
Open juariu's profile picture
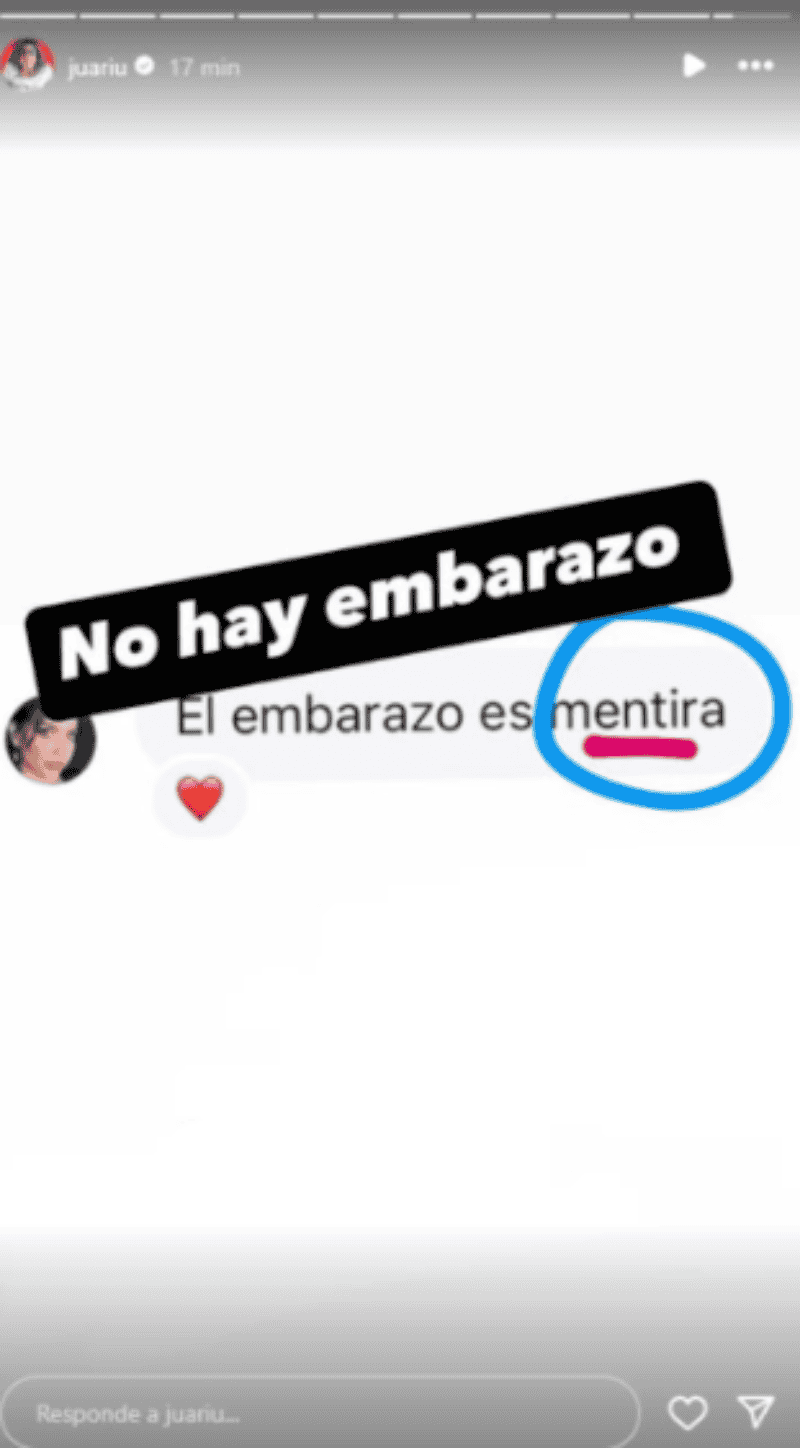click(28, 66)
